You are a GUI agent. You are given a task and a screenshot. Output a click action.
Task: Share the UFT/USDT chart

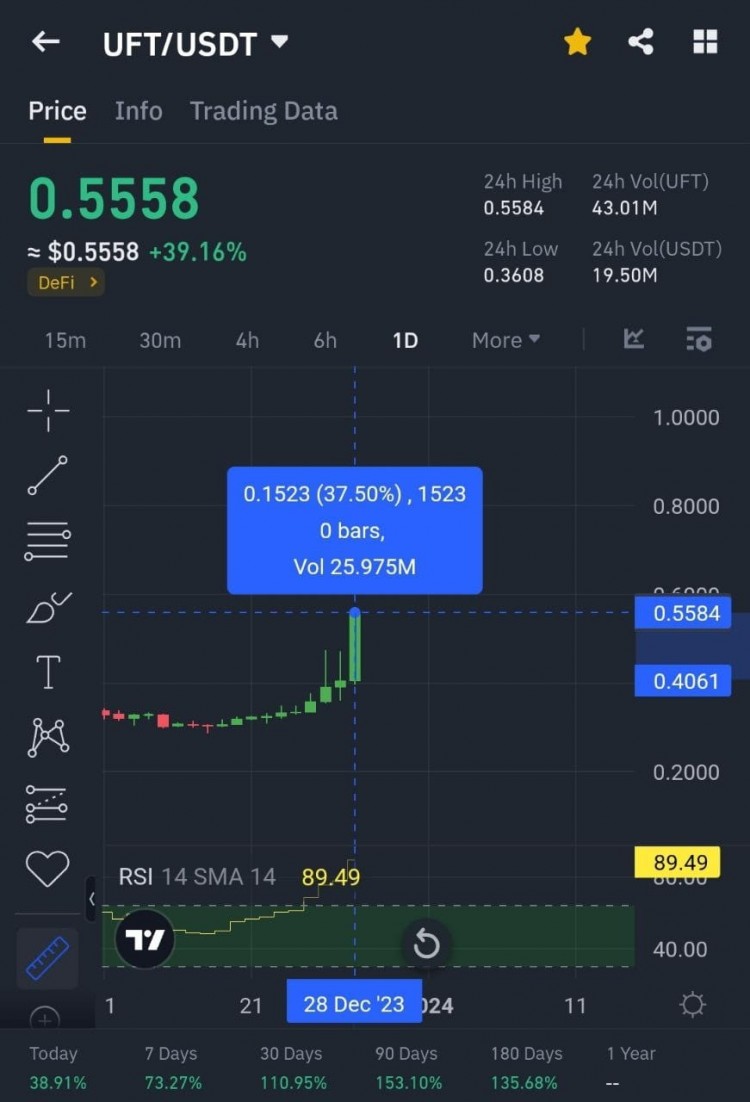pos(641,41)
